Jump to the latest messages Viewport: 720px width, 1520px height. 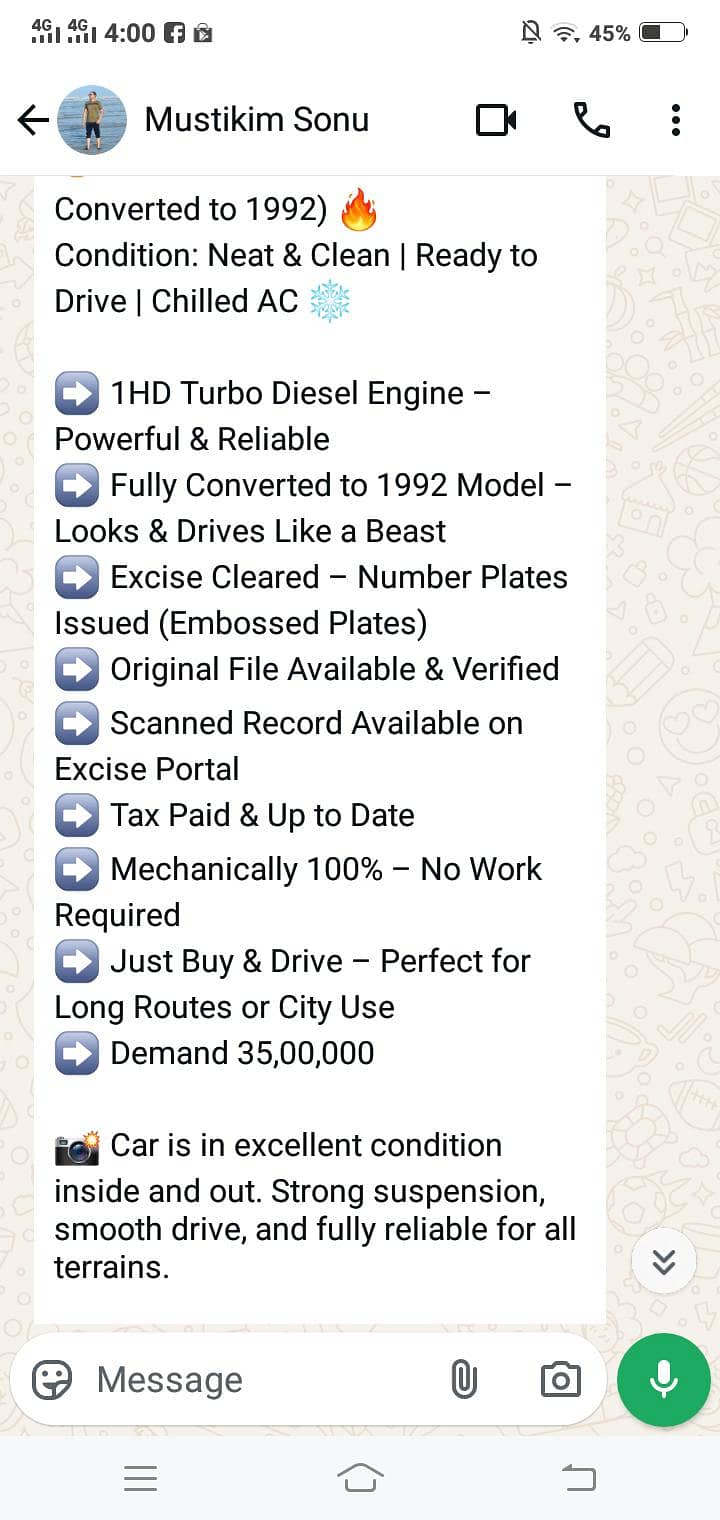click(664, 1262)
